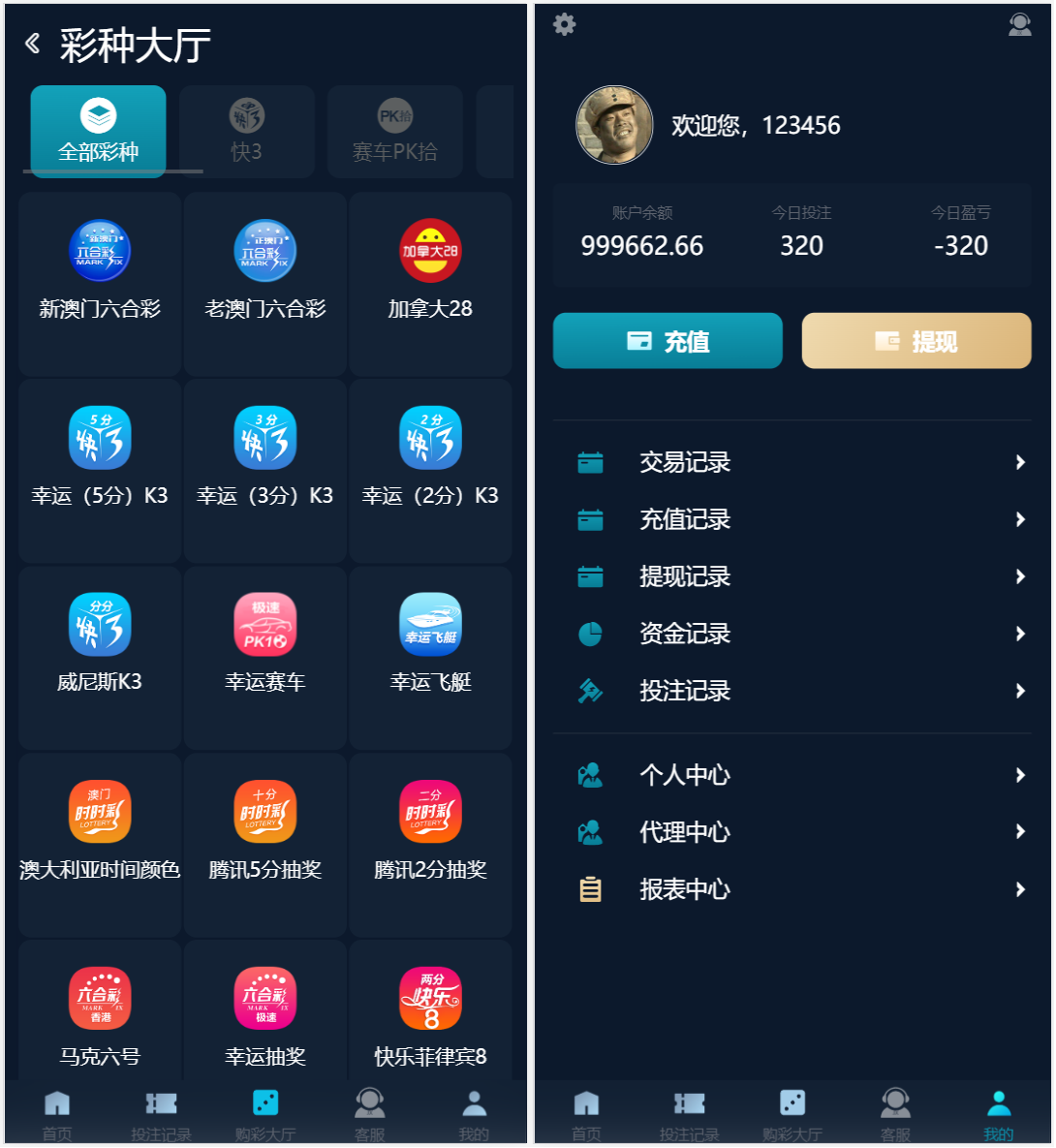Open the 交易记录 row
Screen dimensions: 1056x1148
(x=792, y=462)
